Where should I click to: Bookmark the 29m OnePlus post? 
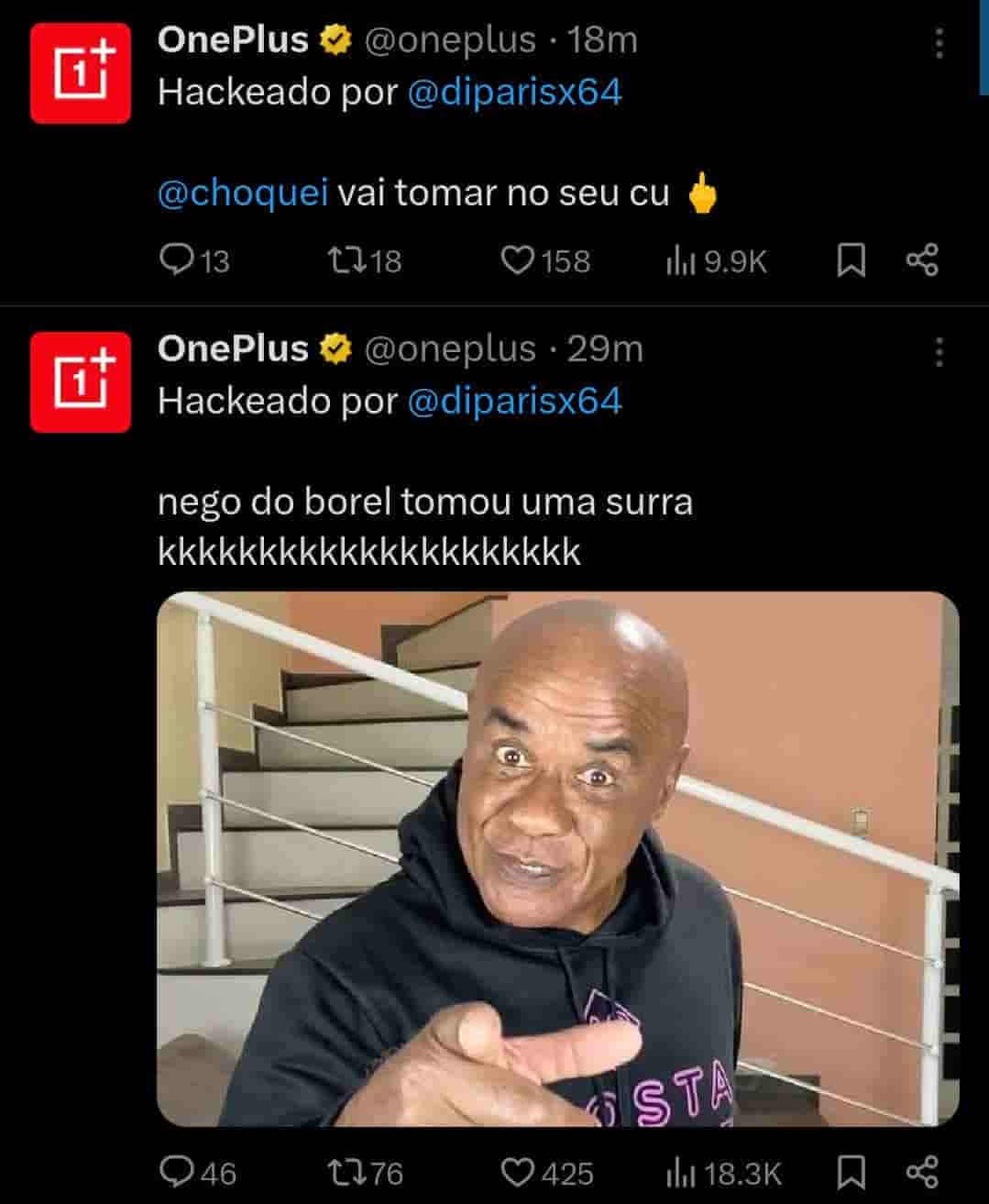pyautogui.click(x=852, y=1172)
